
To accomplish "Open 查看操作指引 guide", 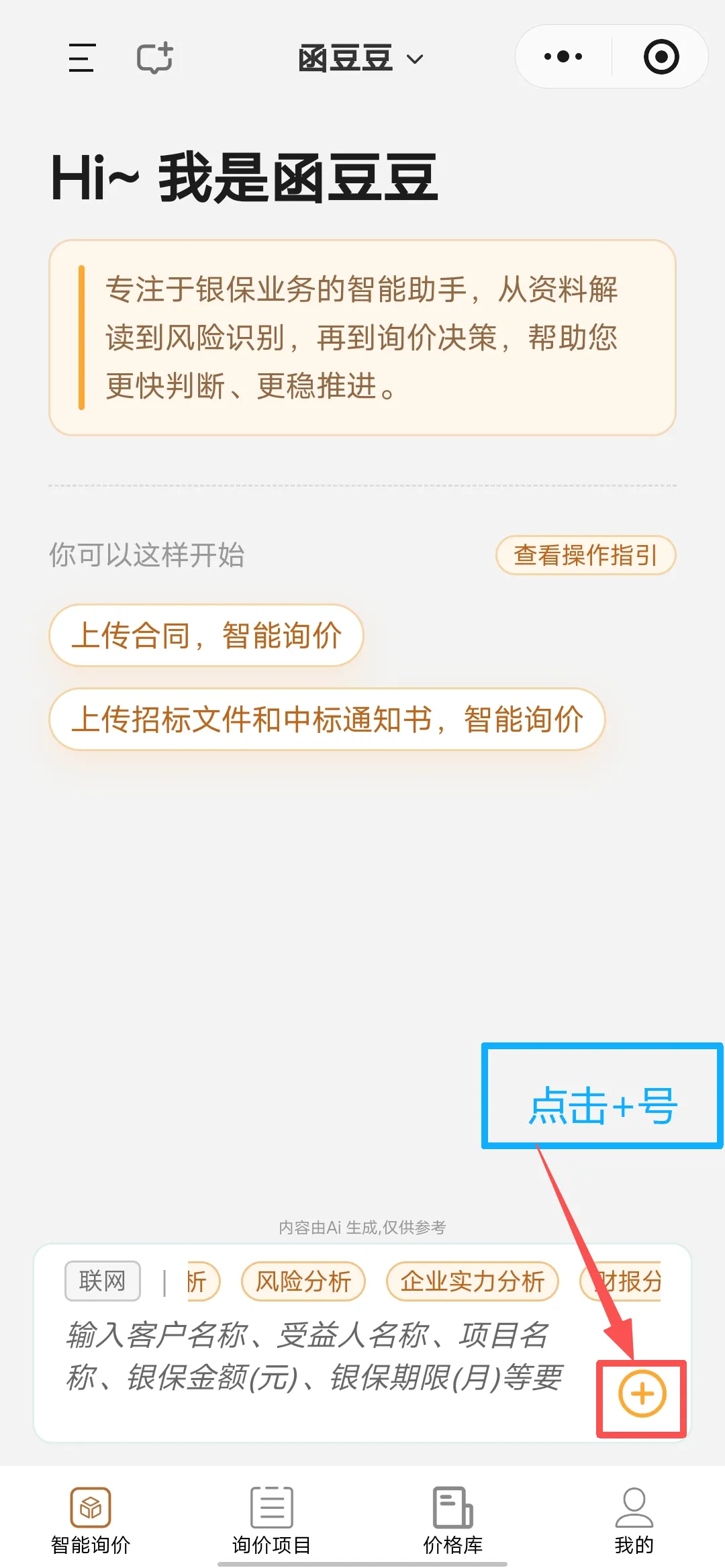I will pos(585,555).
